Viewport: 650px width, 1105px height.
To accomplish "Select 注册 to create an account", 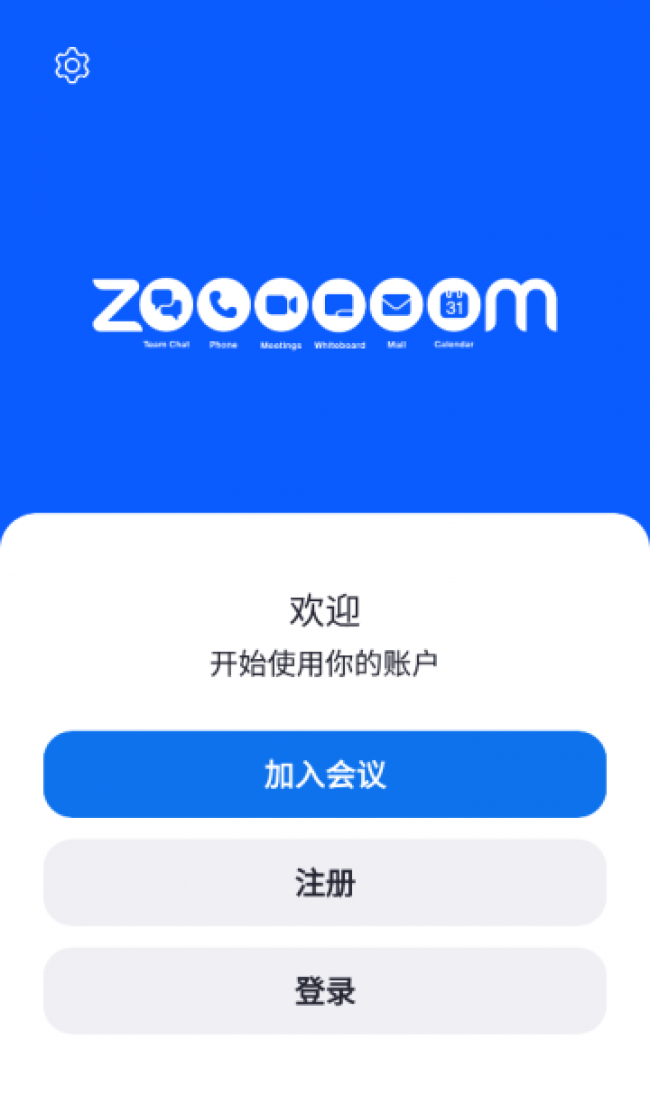I will click(325, 882).
